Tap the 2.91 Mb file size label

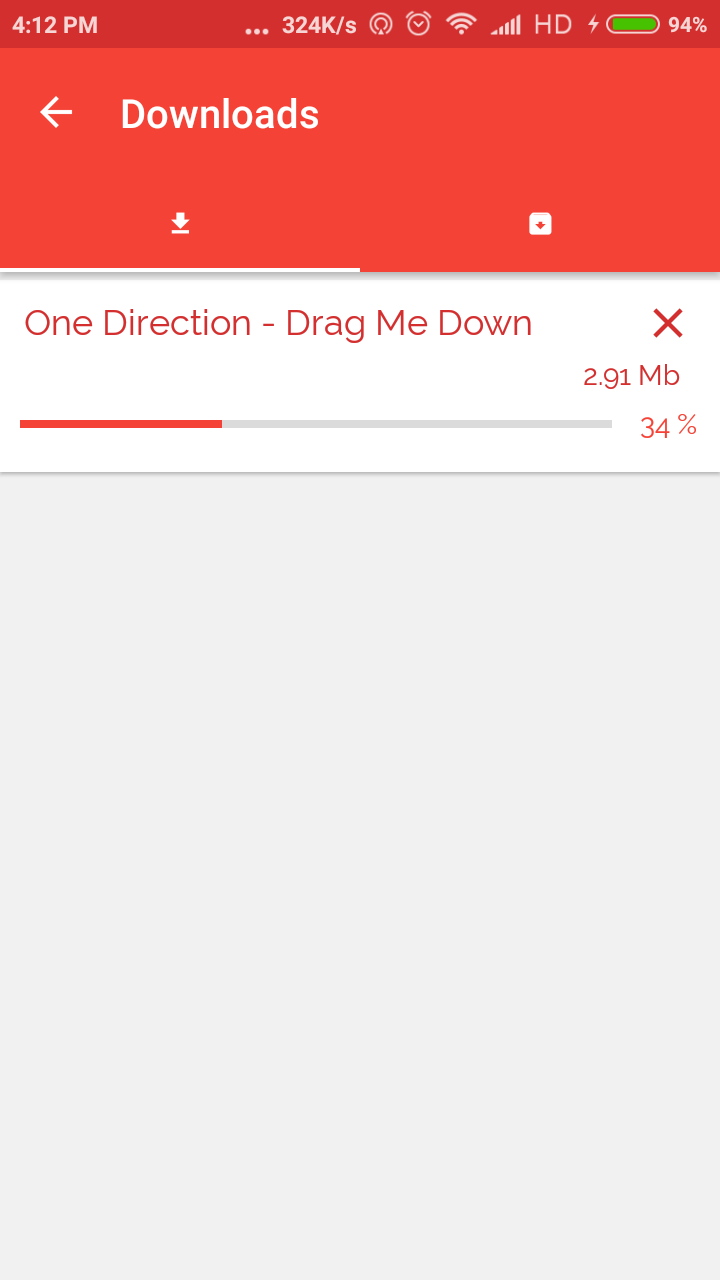(x=630, y=374)
